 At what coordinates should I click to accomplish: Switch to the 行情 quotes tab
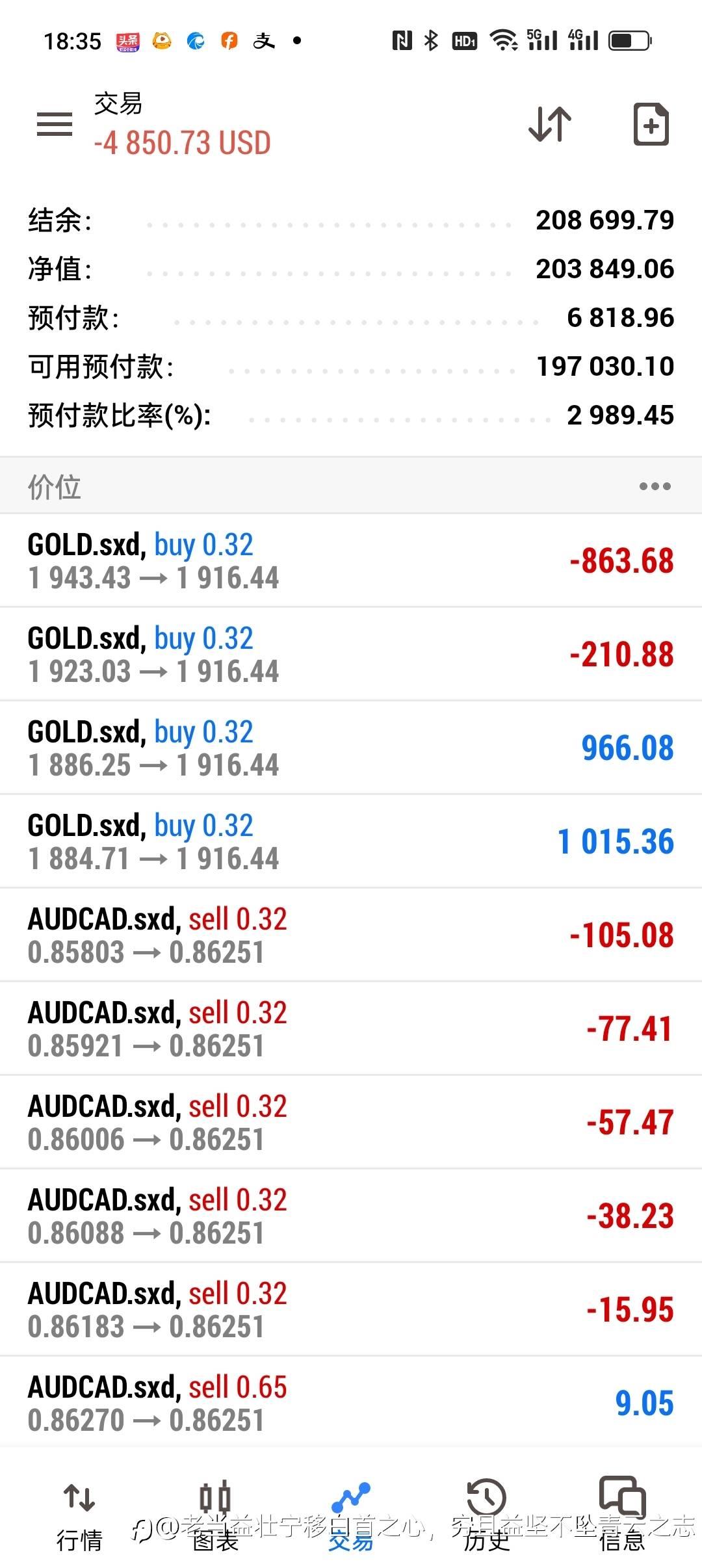79,1516
